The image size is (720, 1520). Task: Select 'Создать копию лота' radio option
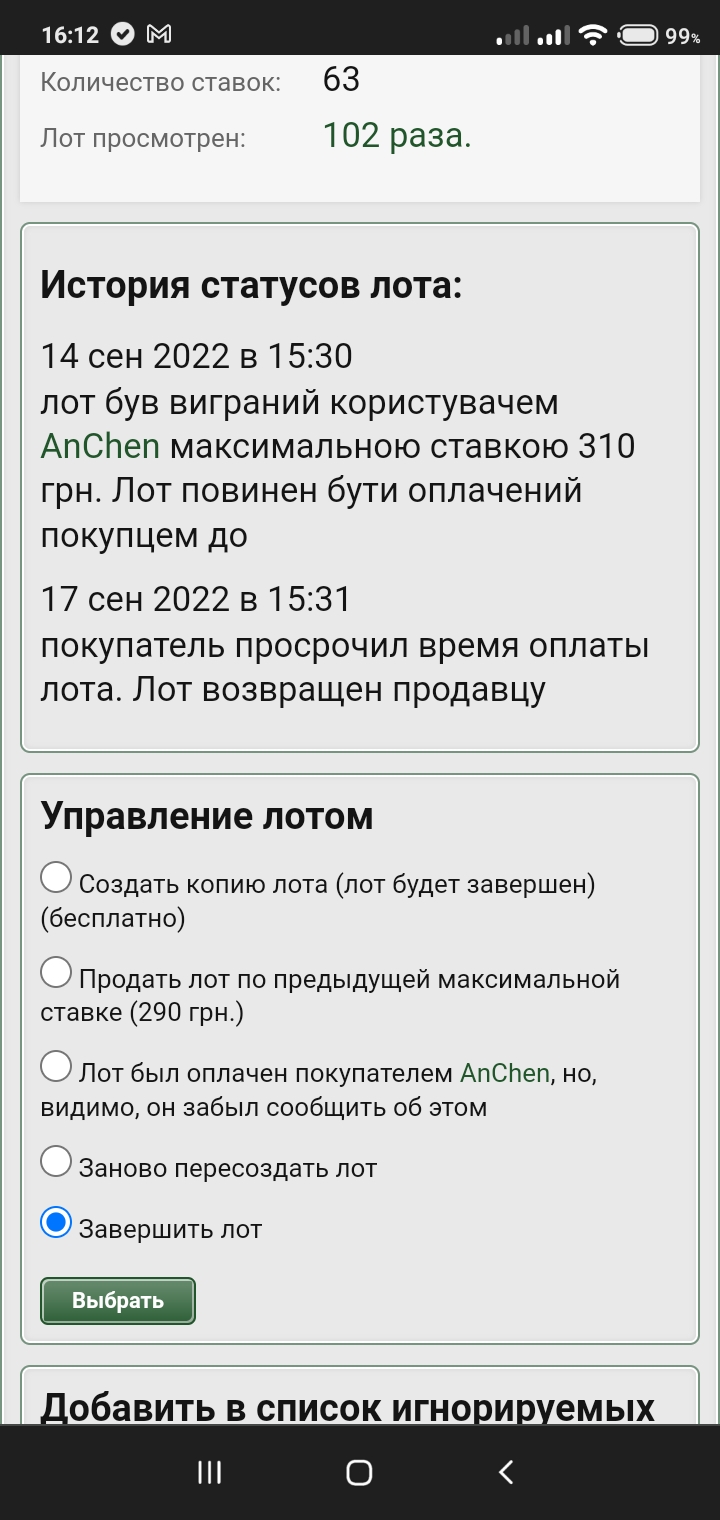pos(56,879)
